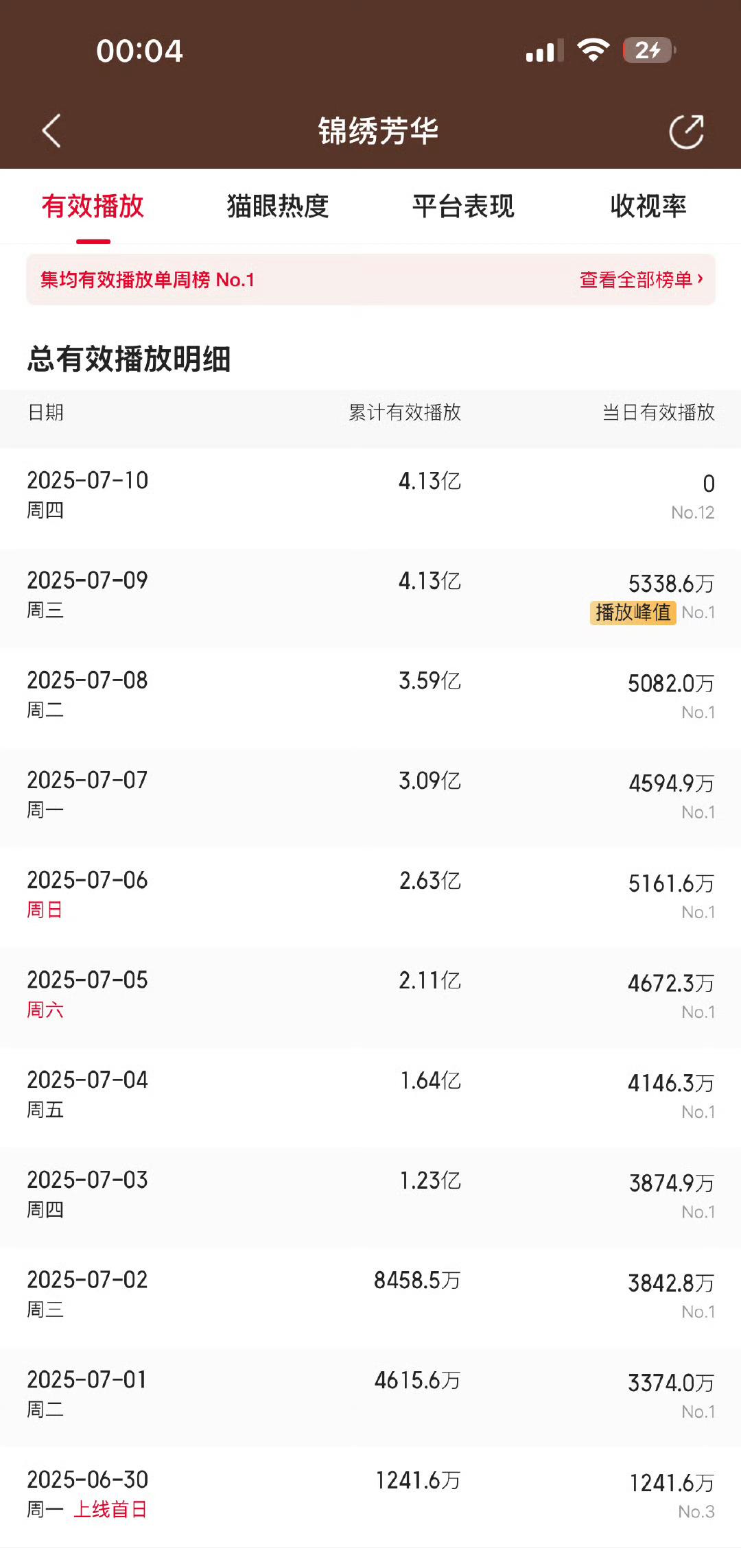Share the 锦绣芳华 data page
Viewport: 741px width, 1568px height.
point(687,131)
